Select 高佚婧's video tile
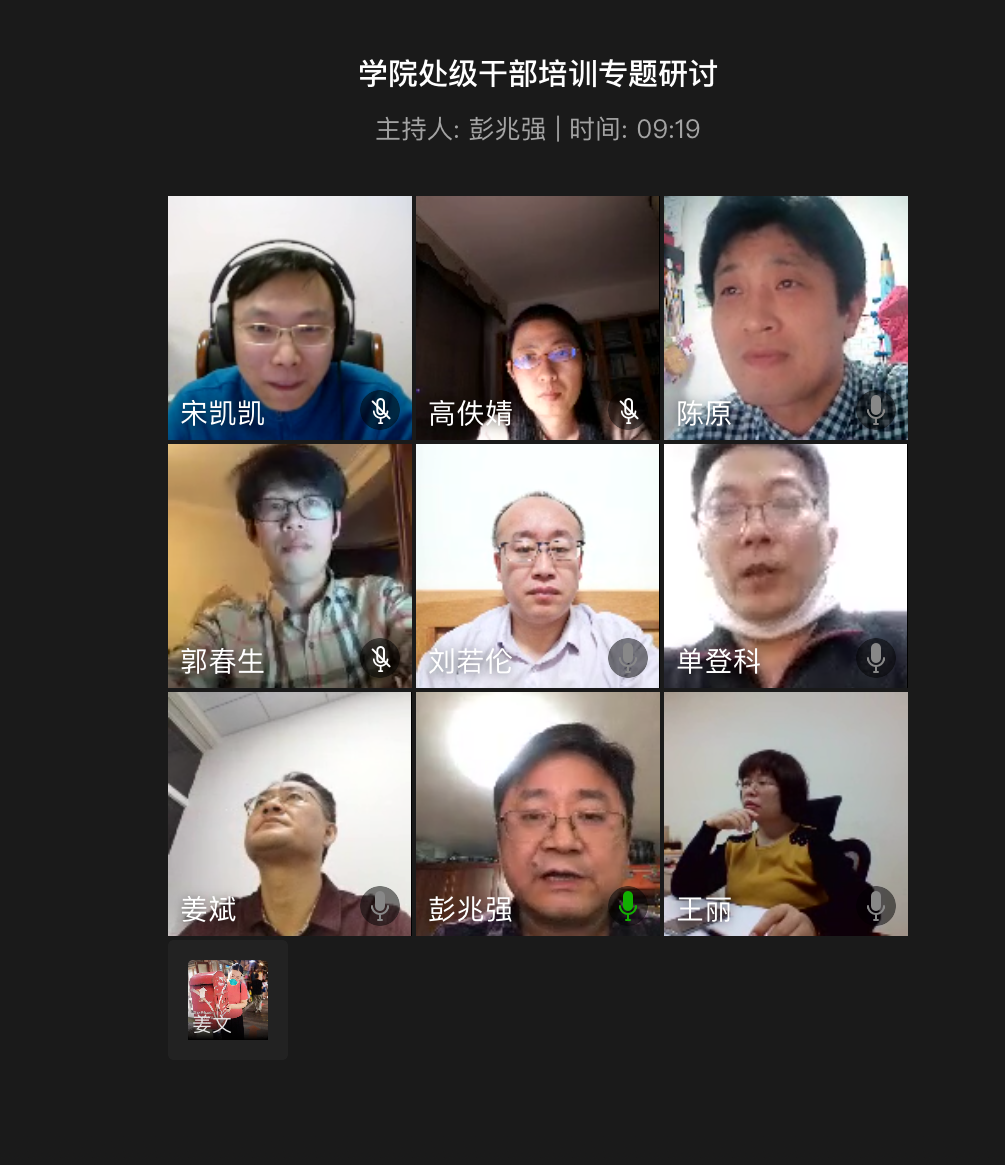Screen dimensions: 1005x1165 coord(537,317)
